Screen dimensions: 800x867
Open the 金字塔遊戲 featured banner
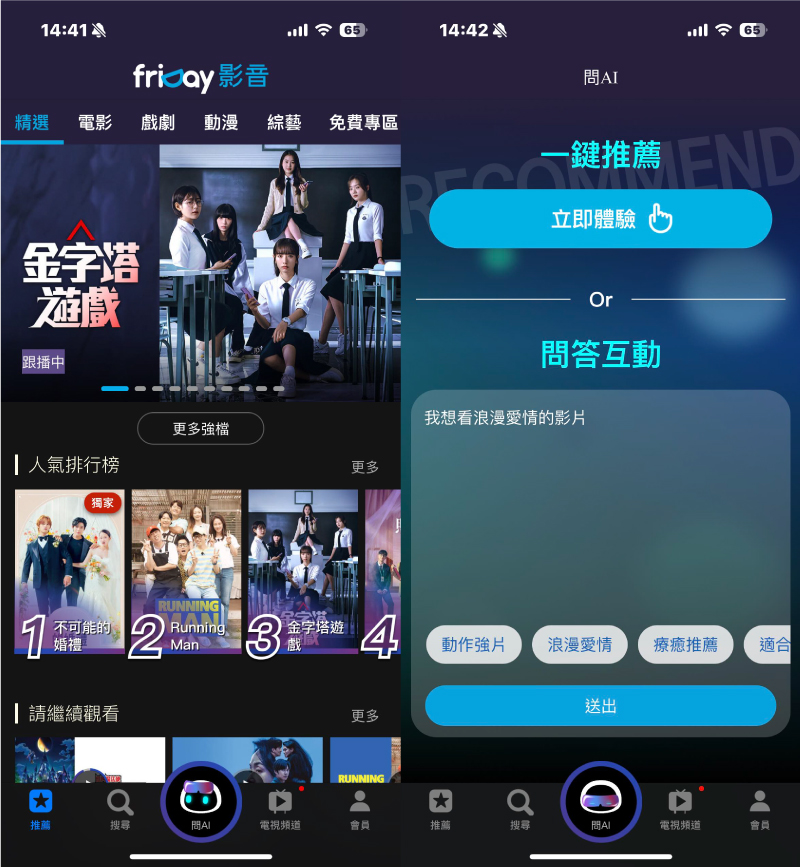(x=200, y=270)
